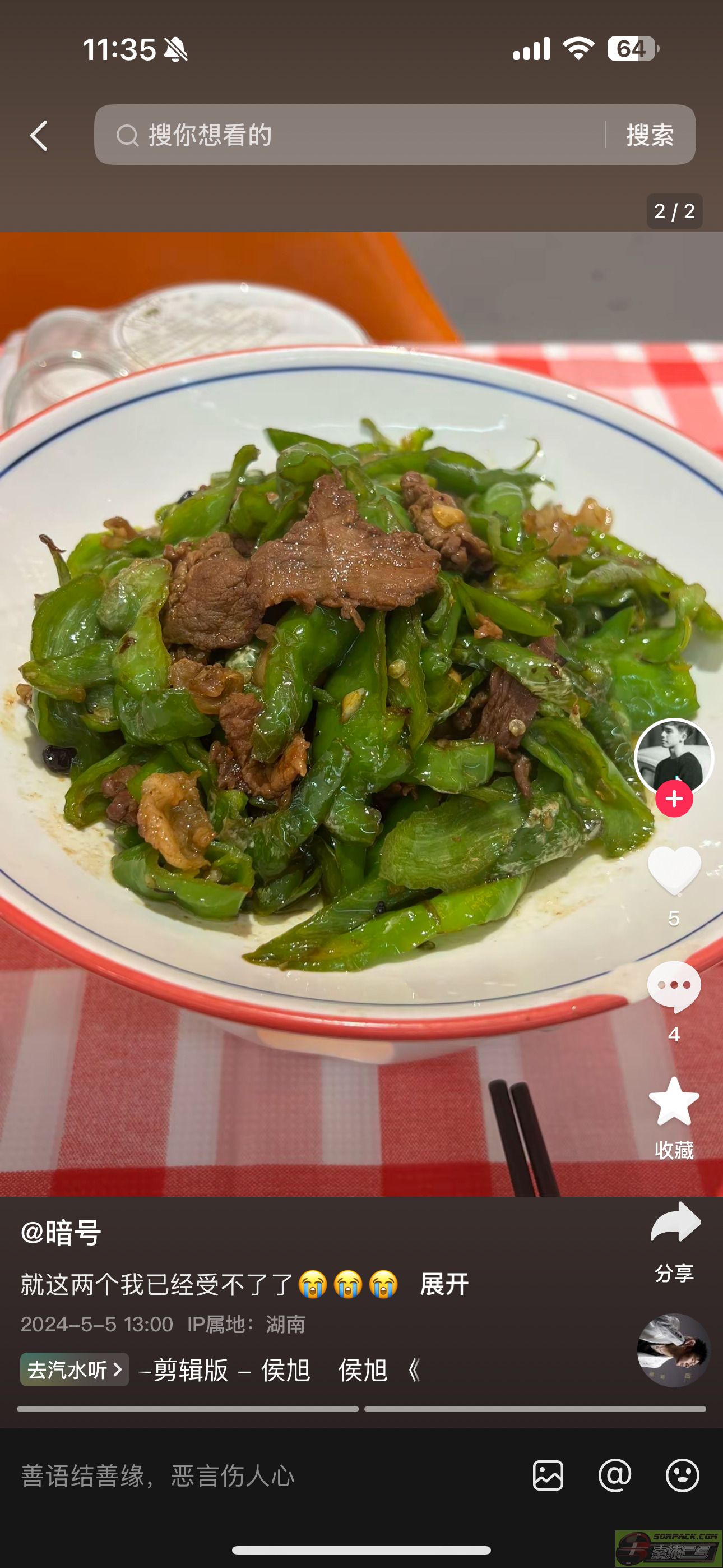Follow the author with the red plus
Viewport: 723px width, 1568px height.
click(x=674, y=799)
